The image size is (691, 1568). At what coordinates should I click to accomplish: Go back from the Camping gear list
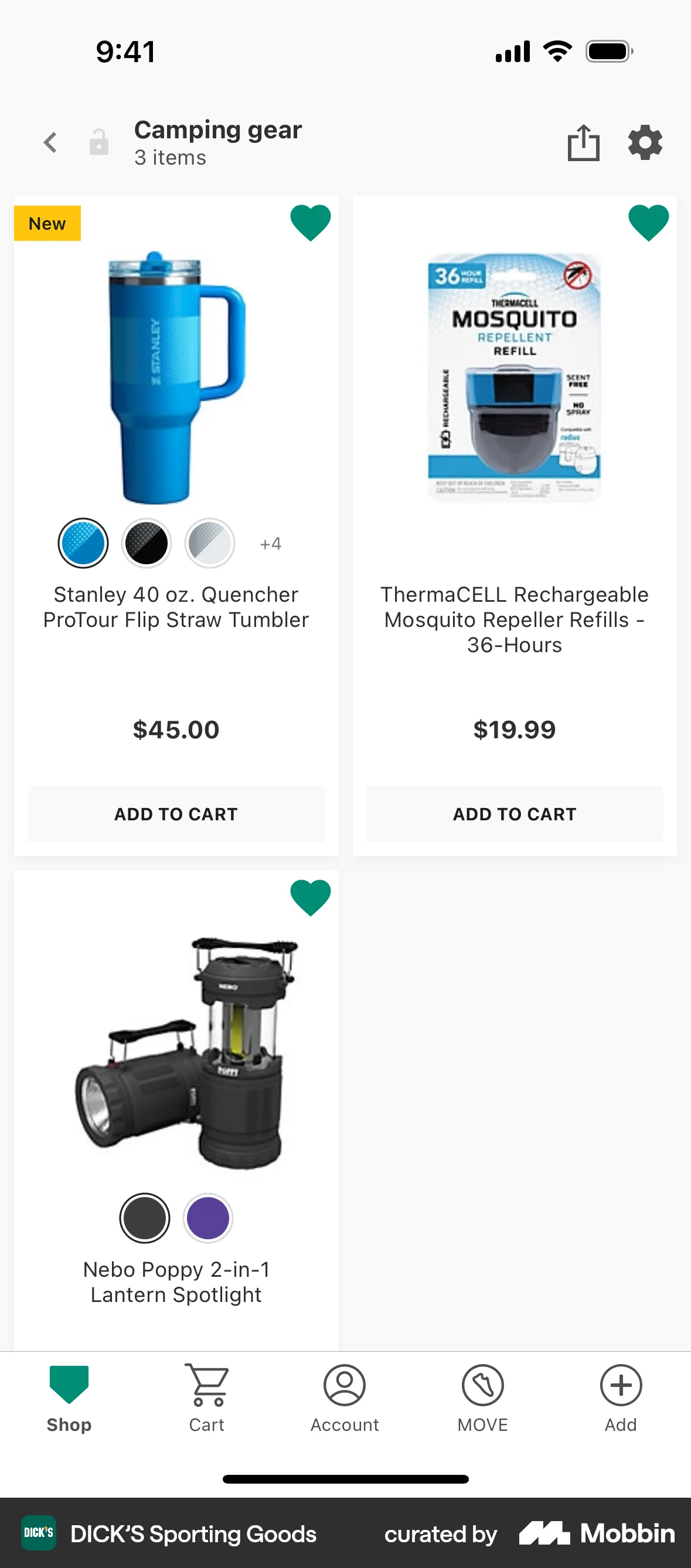tap(50, 143)
